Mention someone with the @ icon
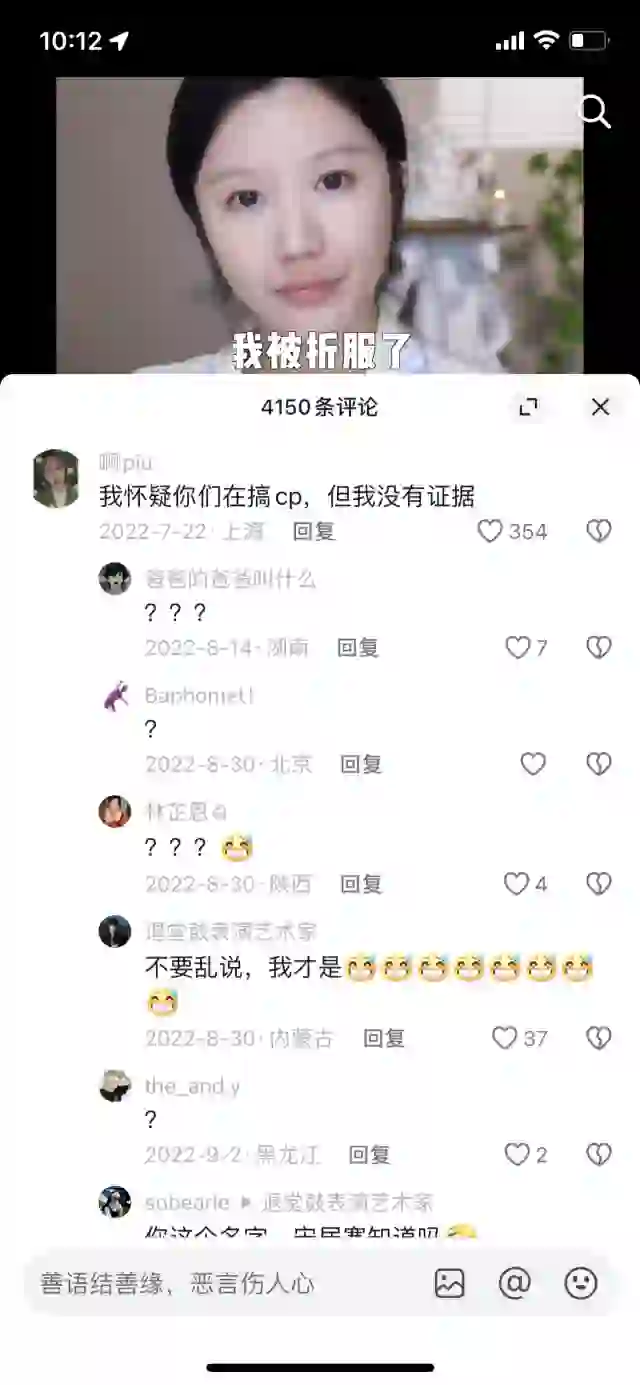Viewport: 640px width, 1385px height. click(515, 1283)
